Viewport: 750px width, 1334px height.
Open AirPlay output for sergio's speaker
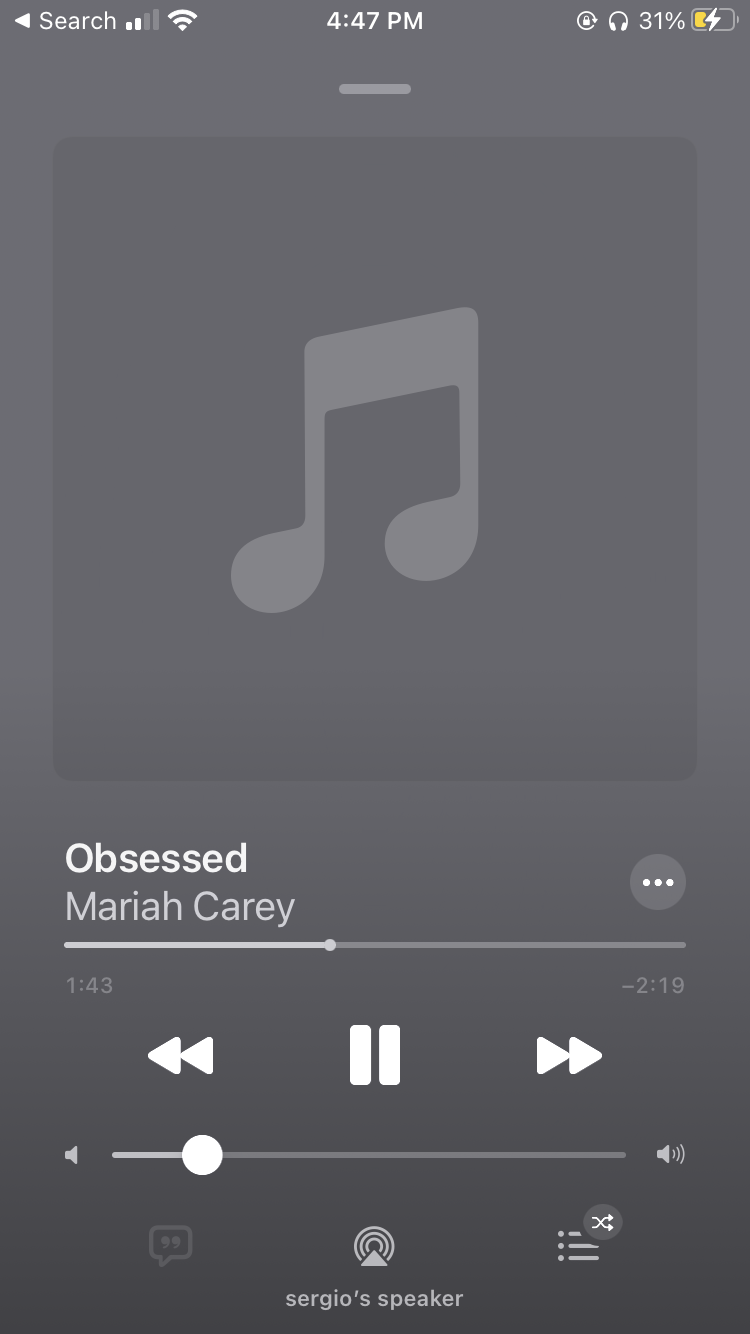[374, 1247]
